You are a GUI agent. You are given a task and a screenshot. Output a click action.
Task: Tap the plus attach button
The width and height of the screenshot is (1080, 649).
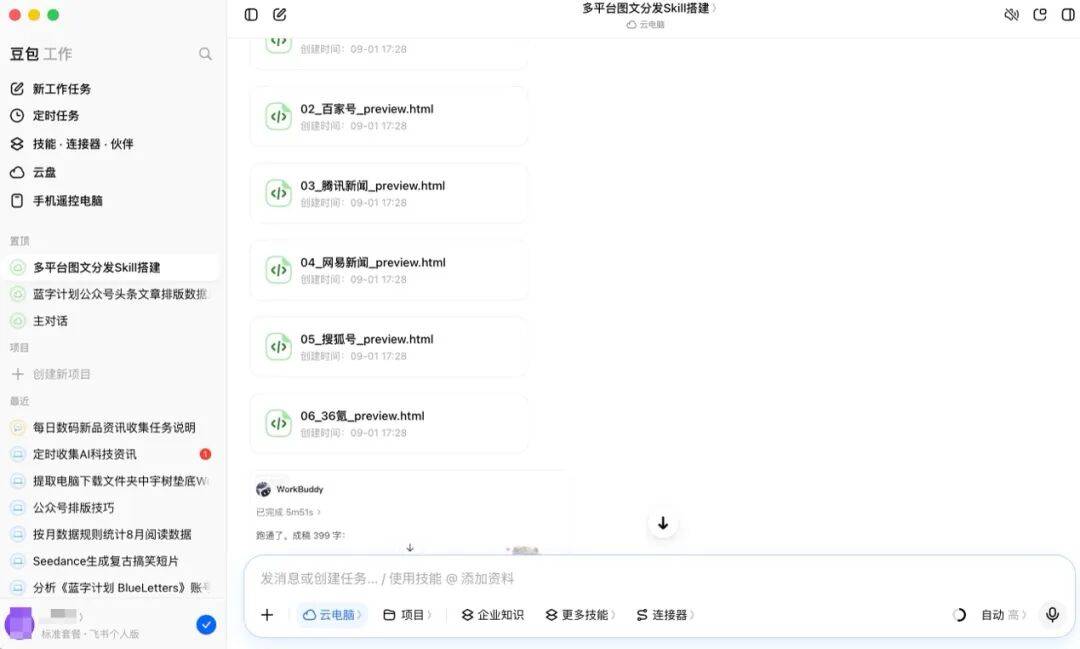(x=267, y=615)
